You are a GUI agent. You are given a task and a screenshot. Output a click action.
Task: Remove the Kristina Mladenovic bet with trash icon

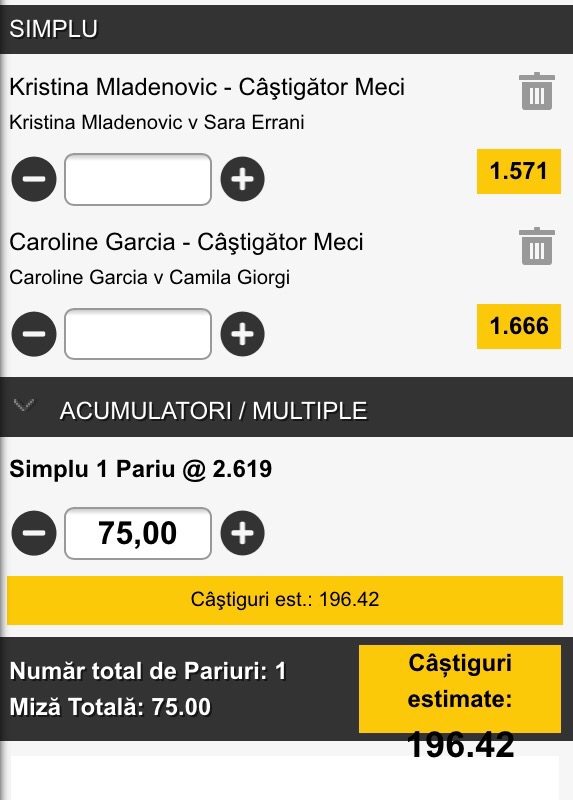tap(536, 91)
